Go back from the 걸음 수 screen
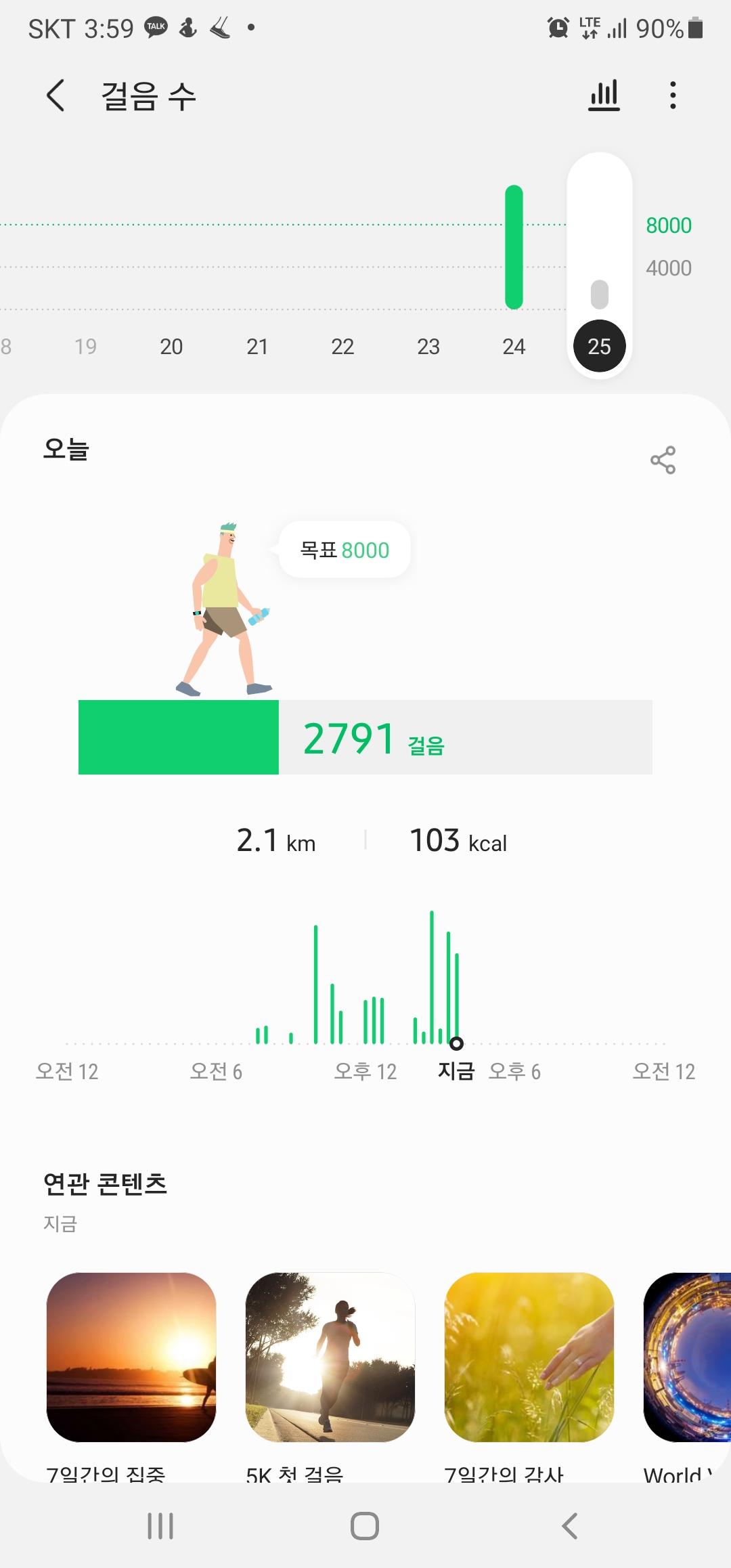731x1568 pixels. click(56, 95)
